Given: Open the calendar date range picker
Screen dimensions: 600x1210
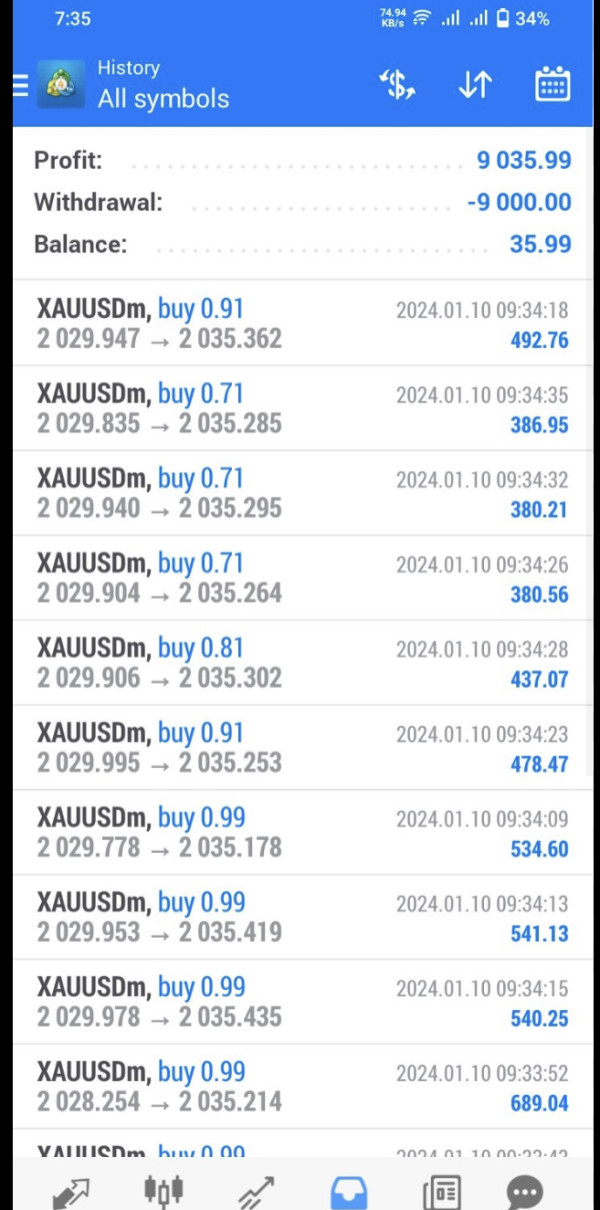Looking at the screenshot, I should (552, 85).
